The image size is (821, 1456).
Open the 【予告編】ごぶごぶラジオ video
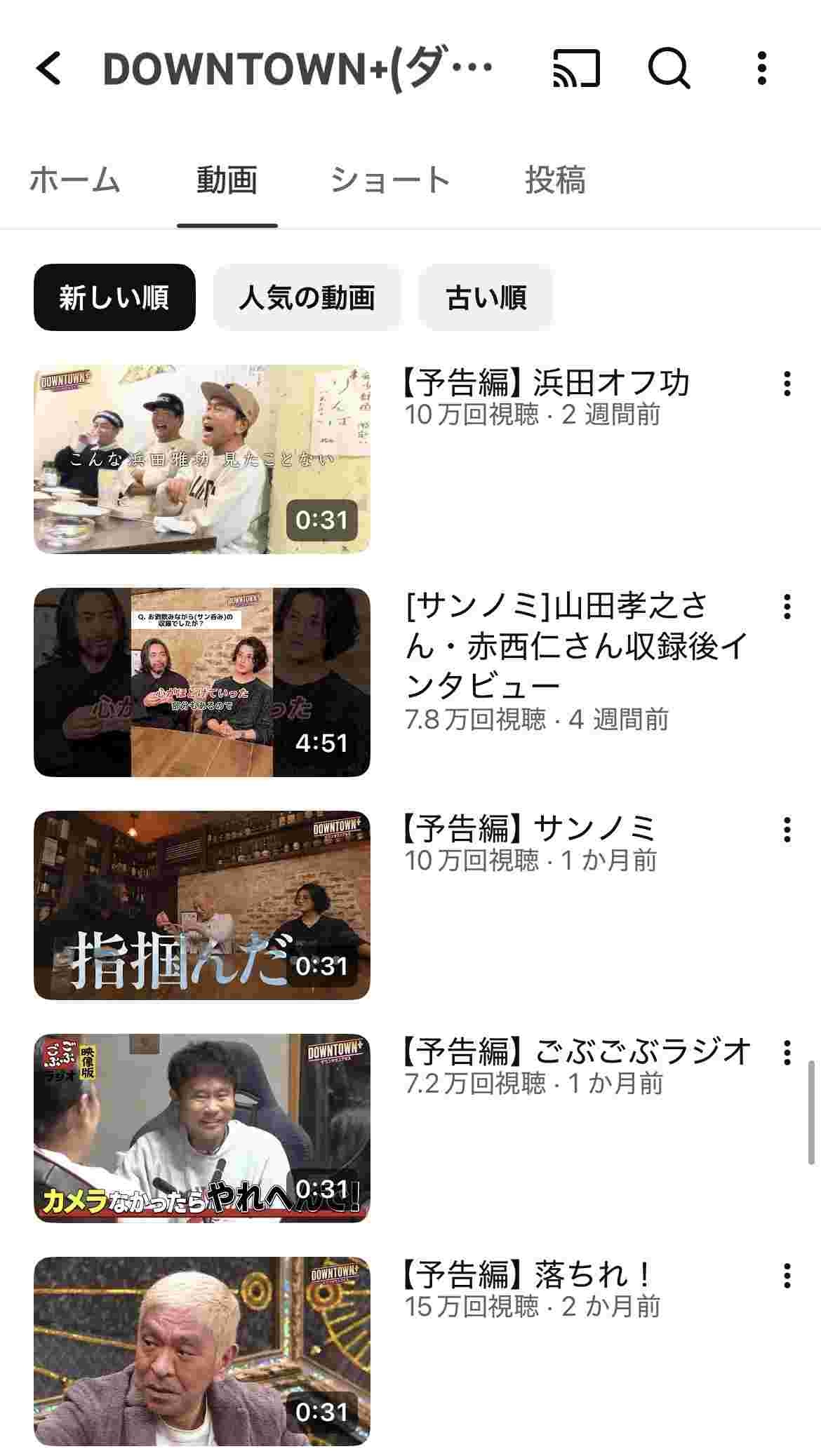[x=201, y=1128]
